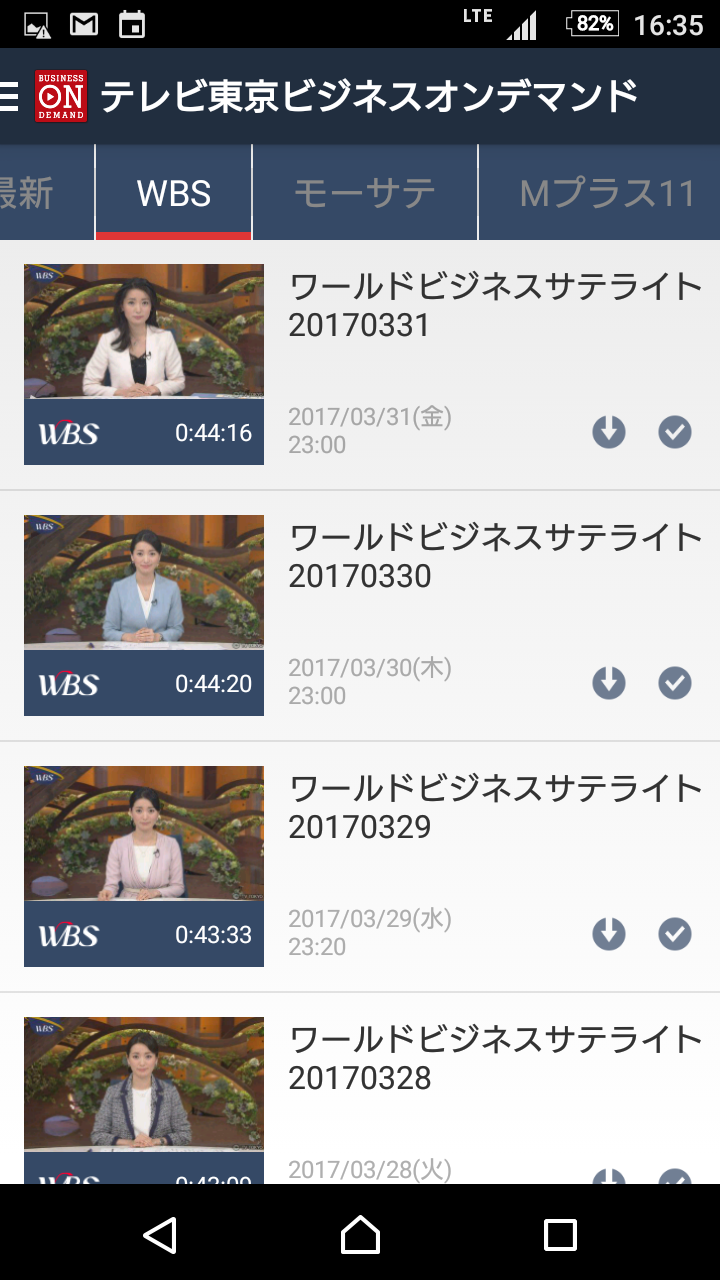Download the 20170329 episode
Image resolution: width=720 pixels, height=1280 pixels.
point(609,934)
